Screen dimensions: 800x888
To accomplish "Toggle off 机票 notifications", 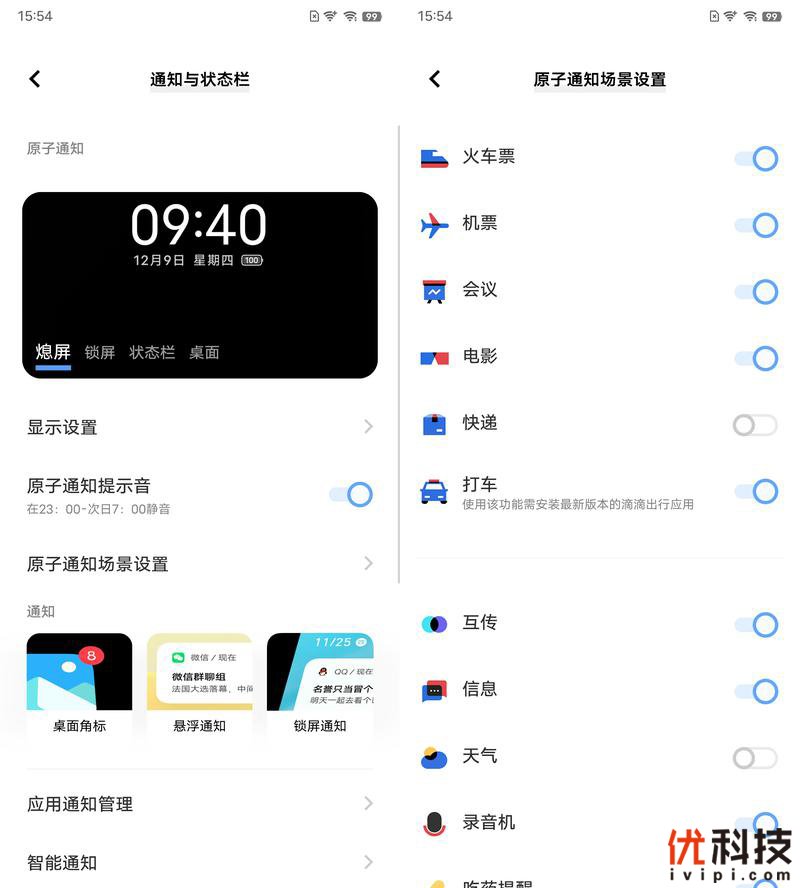I will pyautogui.click(x=756, y=225).
